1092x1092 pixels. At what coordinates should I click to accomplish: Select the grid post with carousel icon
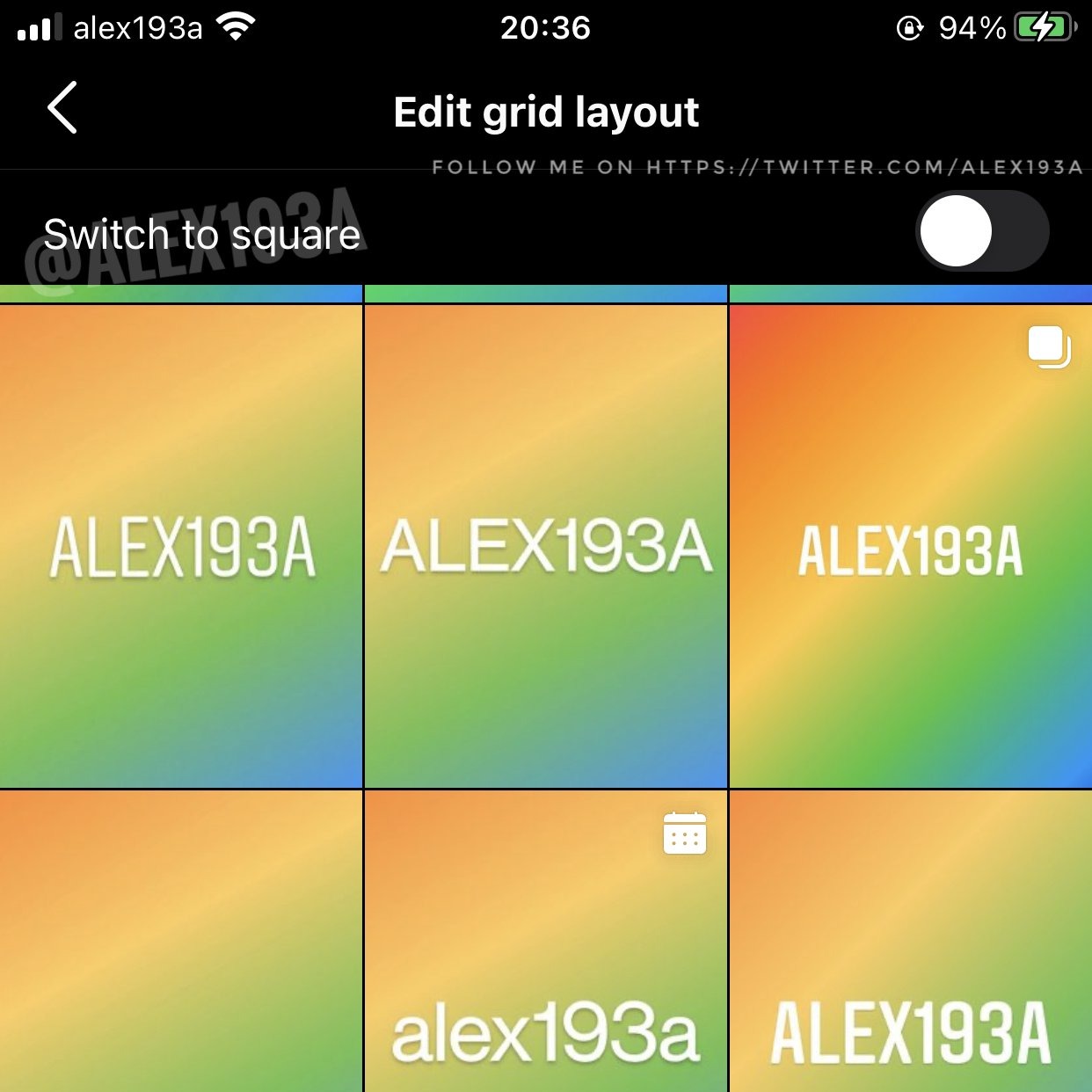point(910,545)
